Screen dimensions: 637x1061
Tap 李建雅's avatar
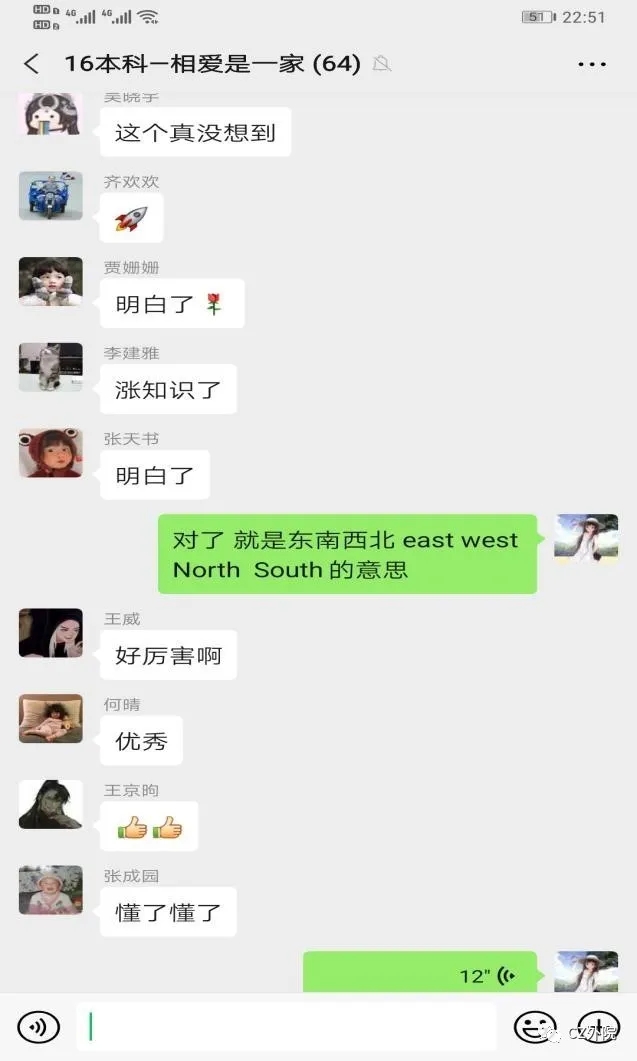coord(51,367)
